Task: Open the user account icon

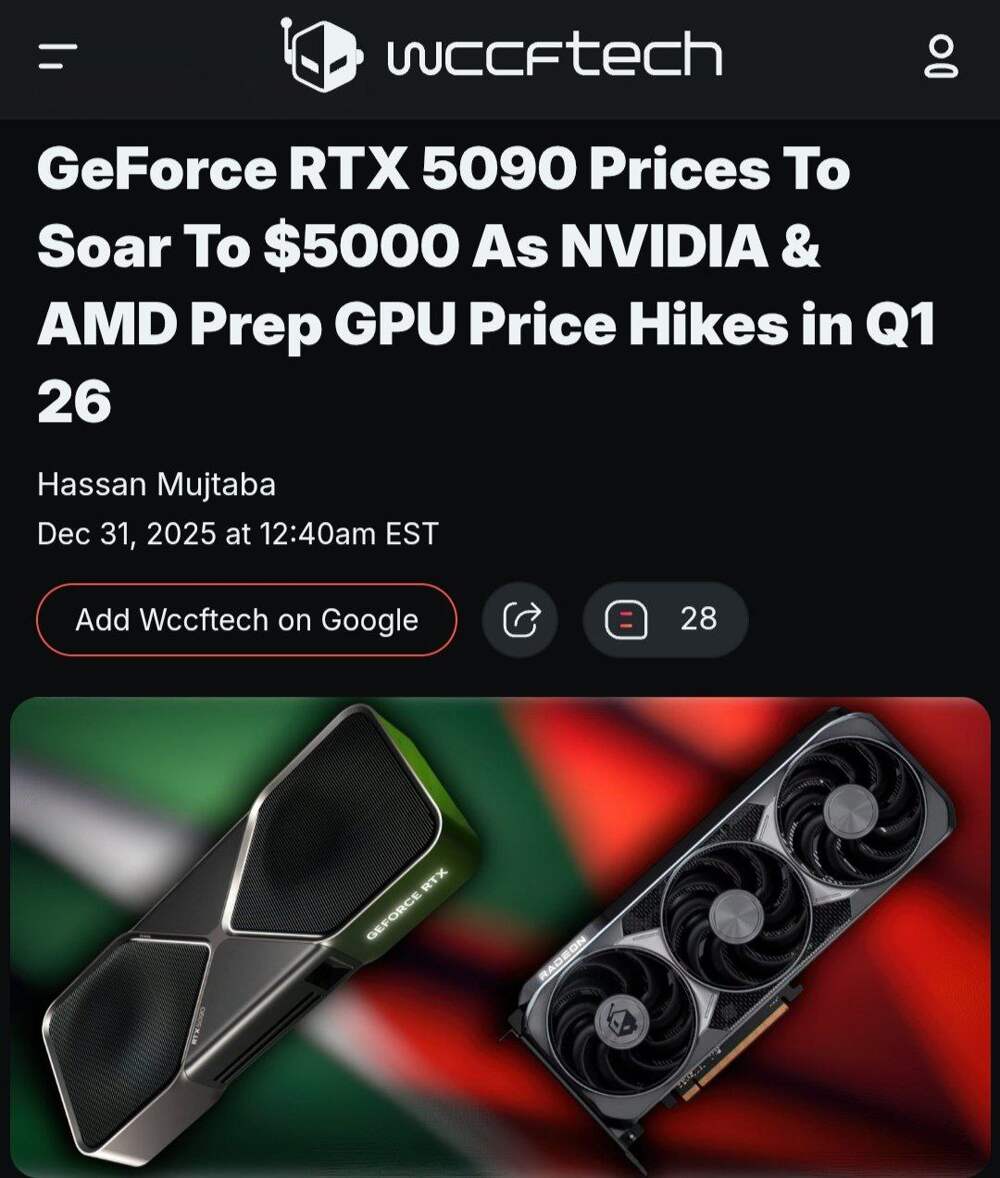Action: [x=940, y=57]
